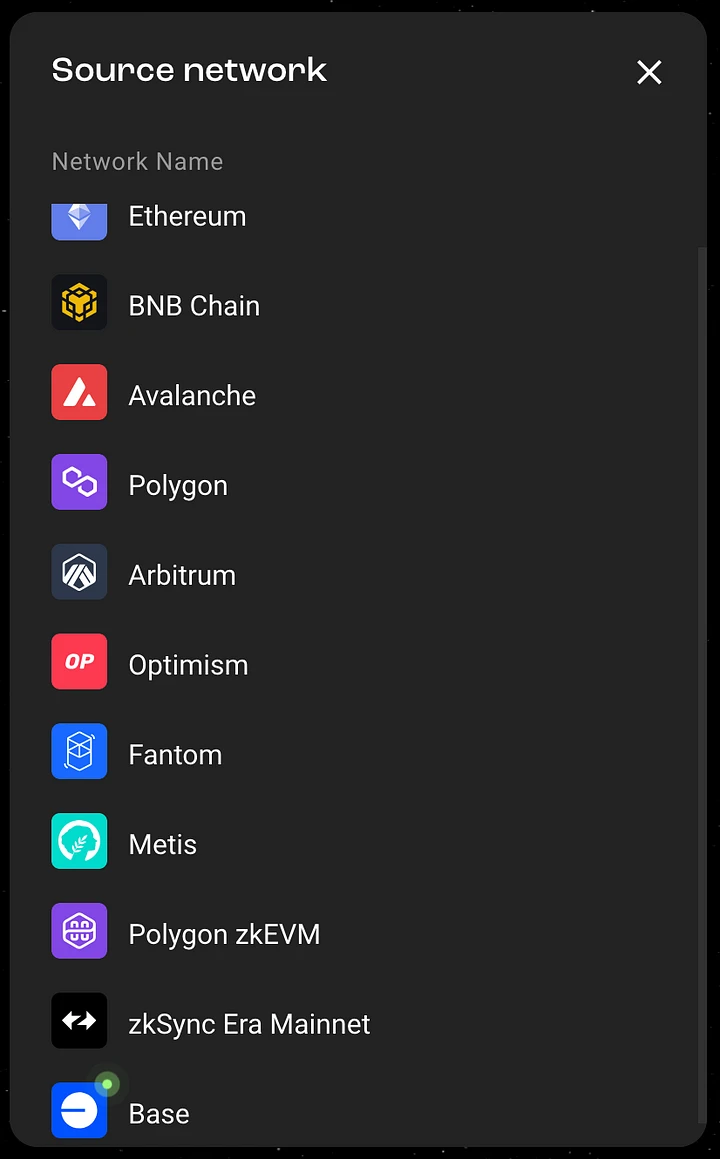
Task: Close the Source network dialog
Action: (x=649, y=72)
